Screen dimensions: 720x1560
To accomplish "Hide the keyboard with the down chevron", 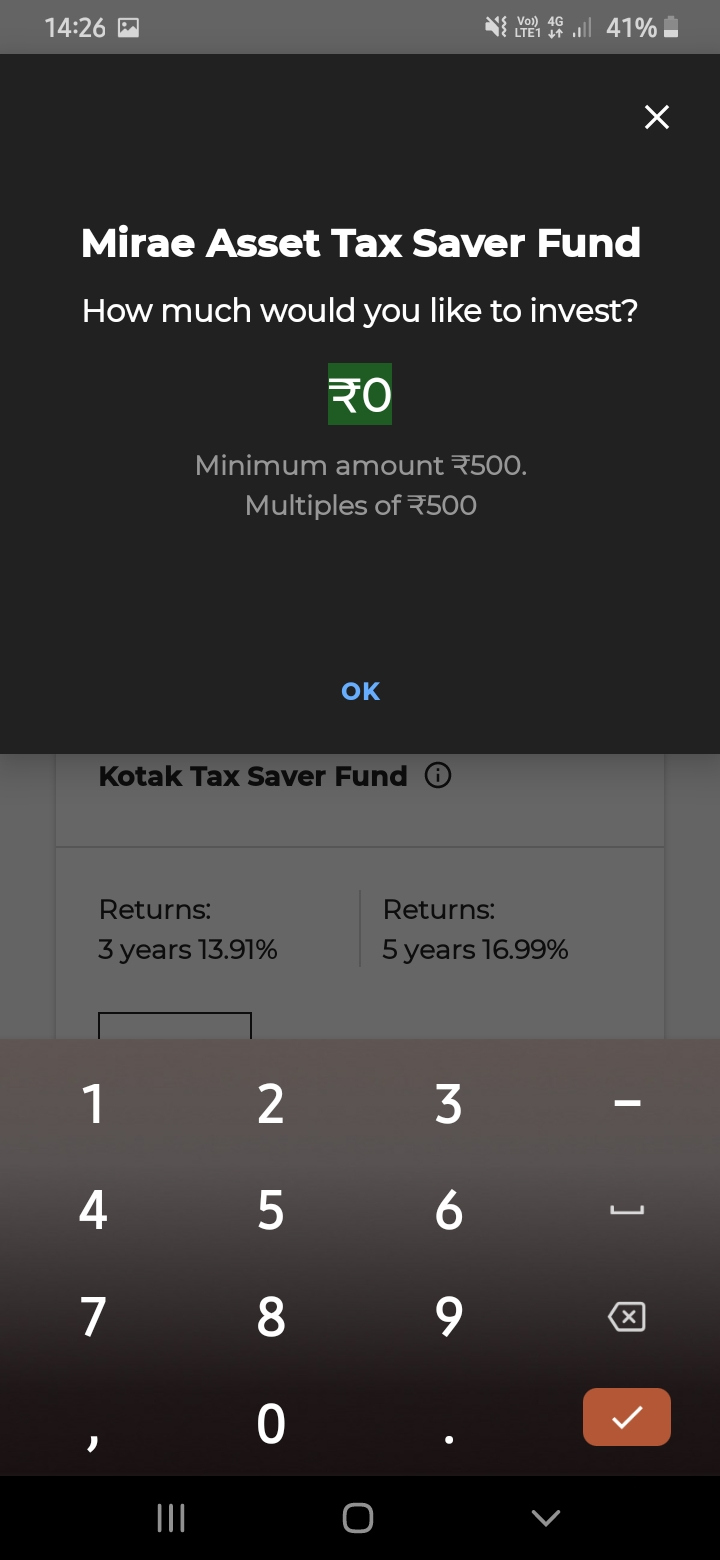I will click(x=546, y=1518).
